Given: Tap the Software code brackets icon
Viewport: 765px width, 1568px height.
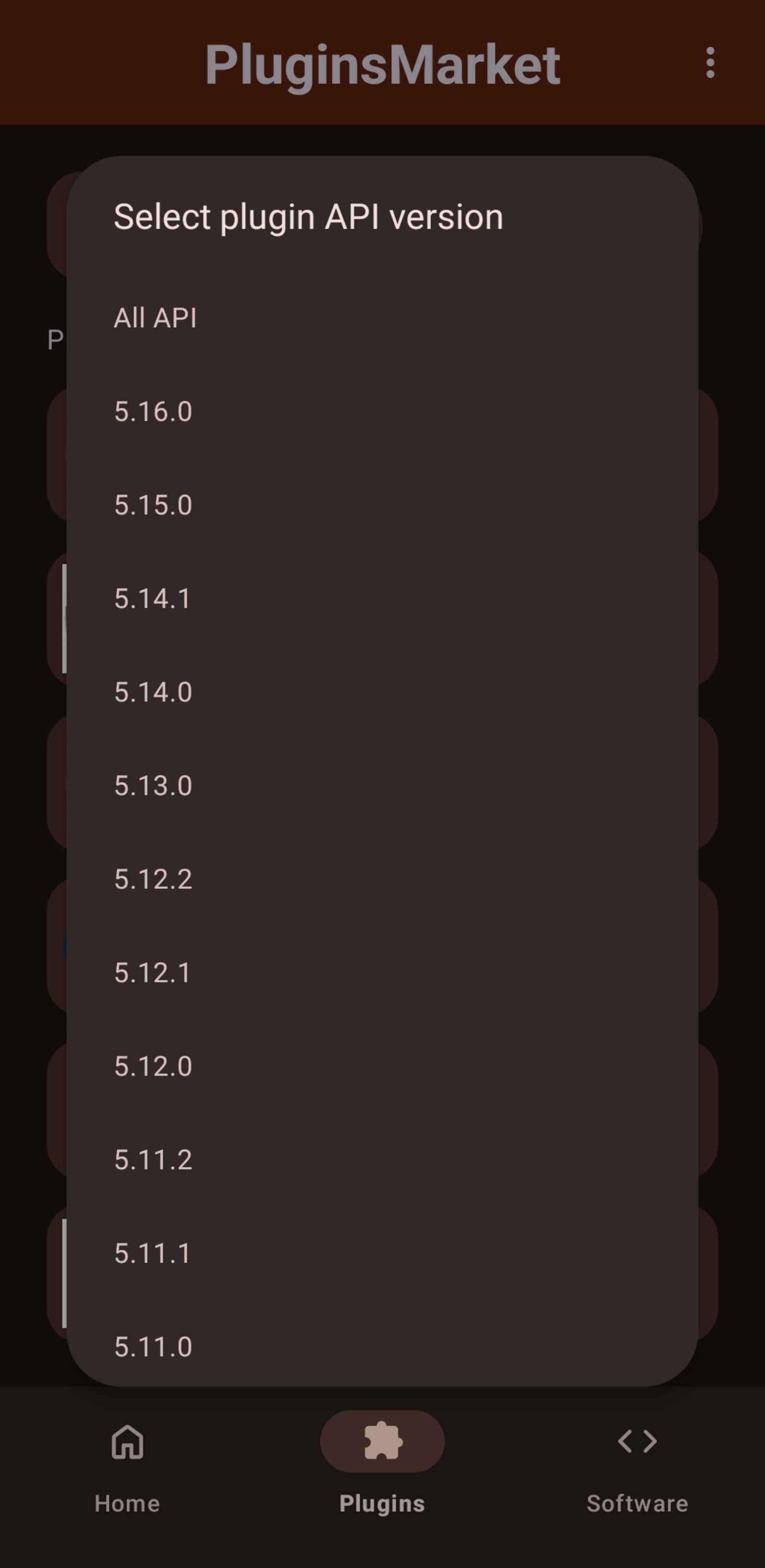Looking at the screenshot, I should click(637, 1441).
